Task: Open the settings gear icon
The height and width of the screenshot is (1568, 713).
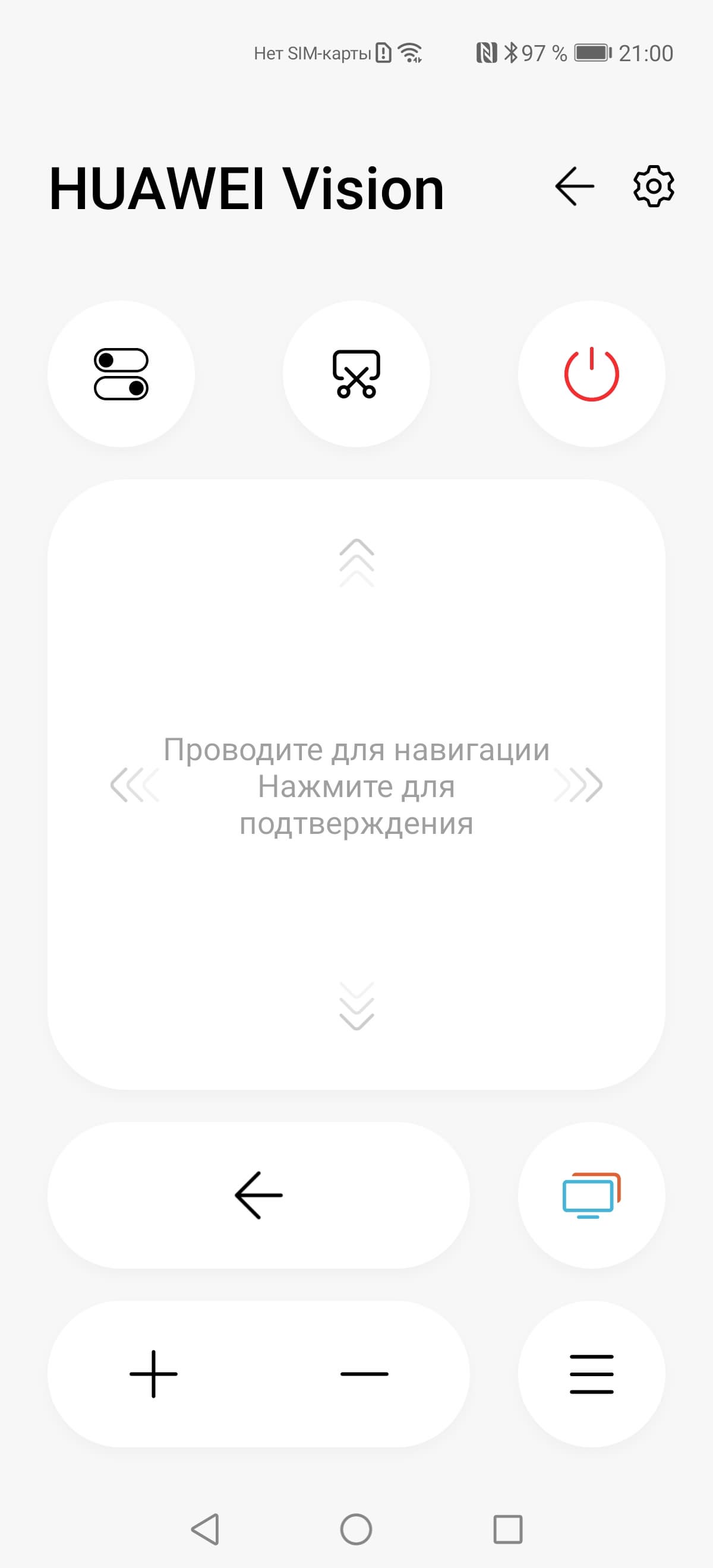Action: coord(654,186)
